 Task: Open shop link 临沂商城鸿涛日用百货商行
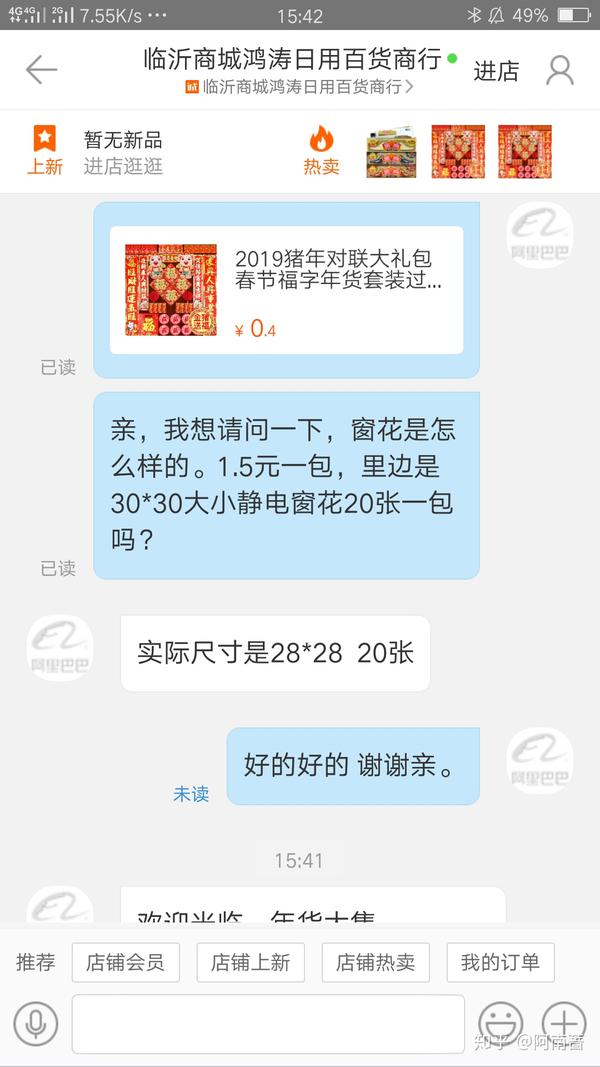point(300,87)
